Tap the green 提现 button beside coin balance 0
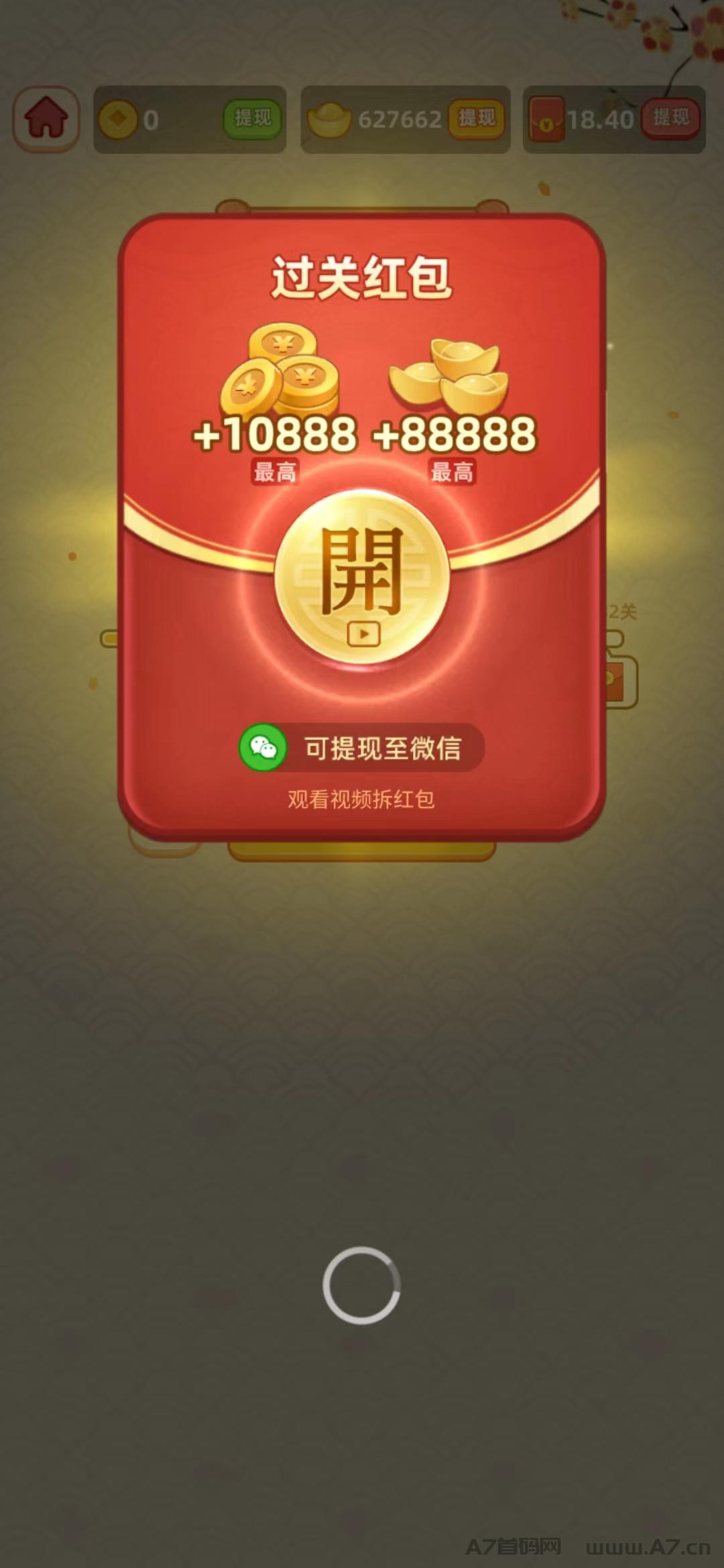724x1568 pixels. coord(252,119)
